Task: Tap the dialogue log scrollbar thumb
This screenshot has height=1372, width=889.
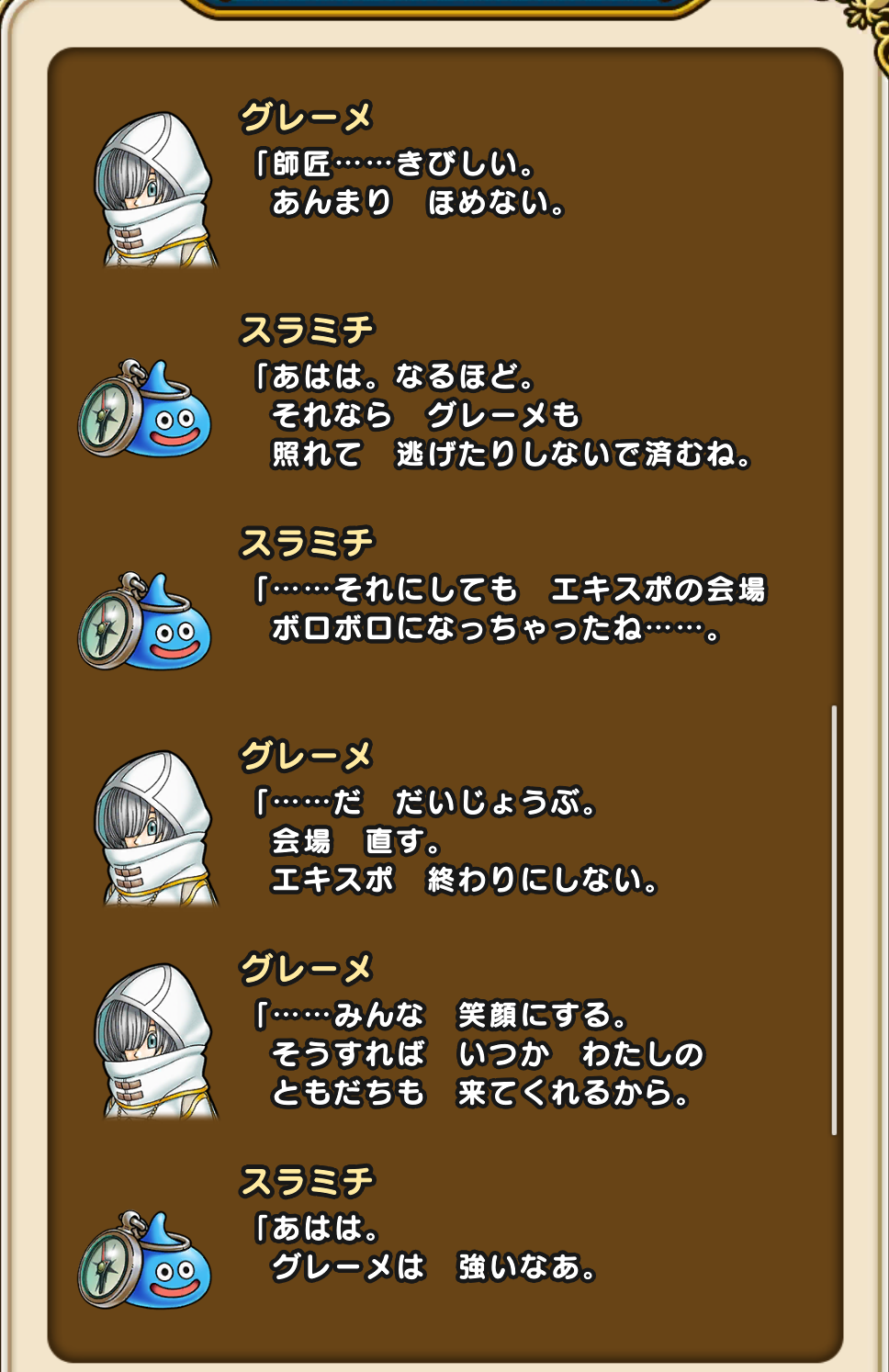Action: pos(834,920)
